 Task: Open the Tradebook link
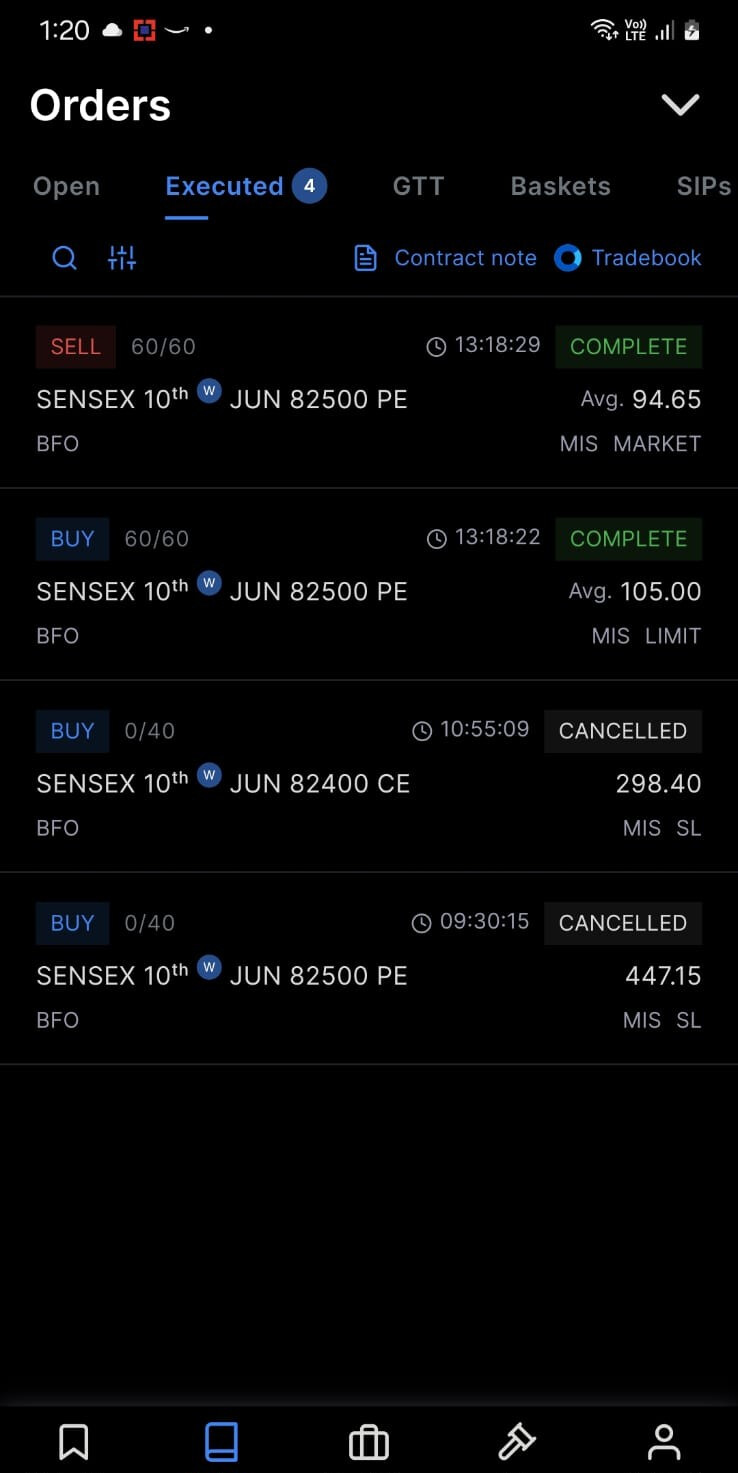coord(628,258)
